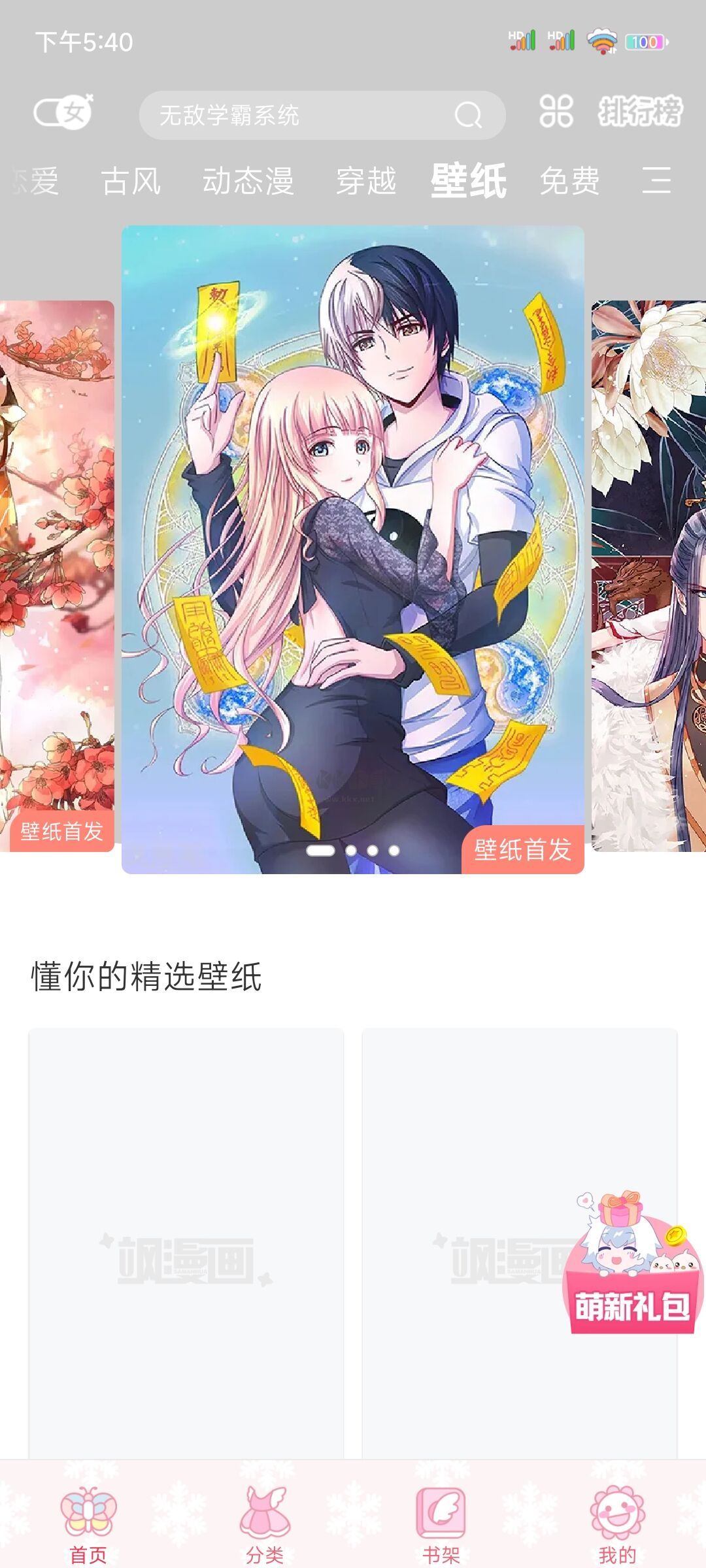Switch to the 古风 tab
The image size is (706, 1568).
click(x=131, y=181)
